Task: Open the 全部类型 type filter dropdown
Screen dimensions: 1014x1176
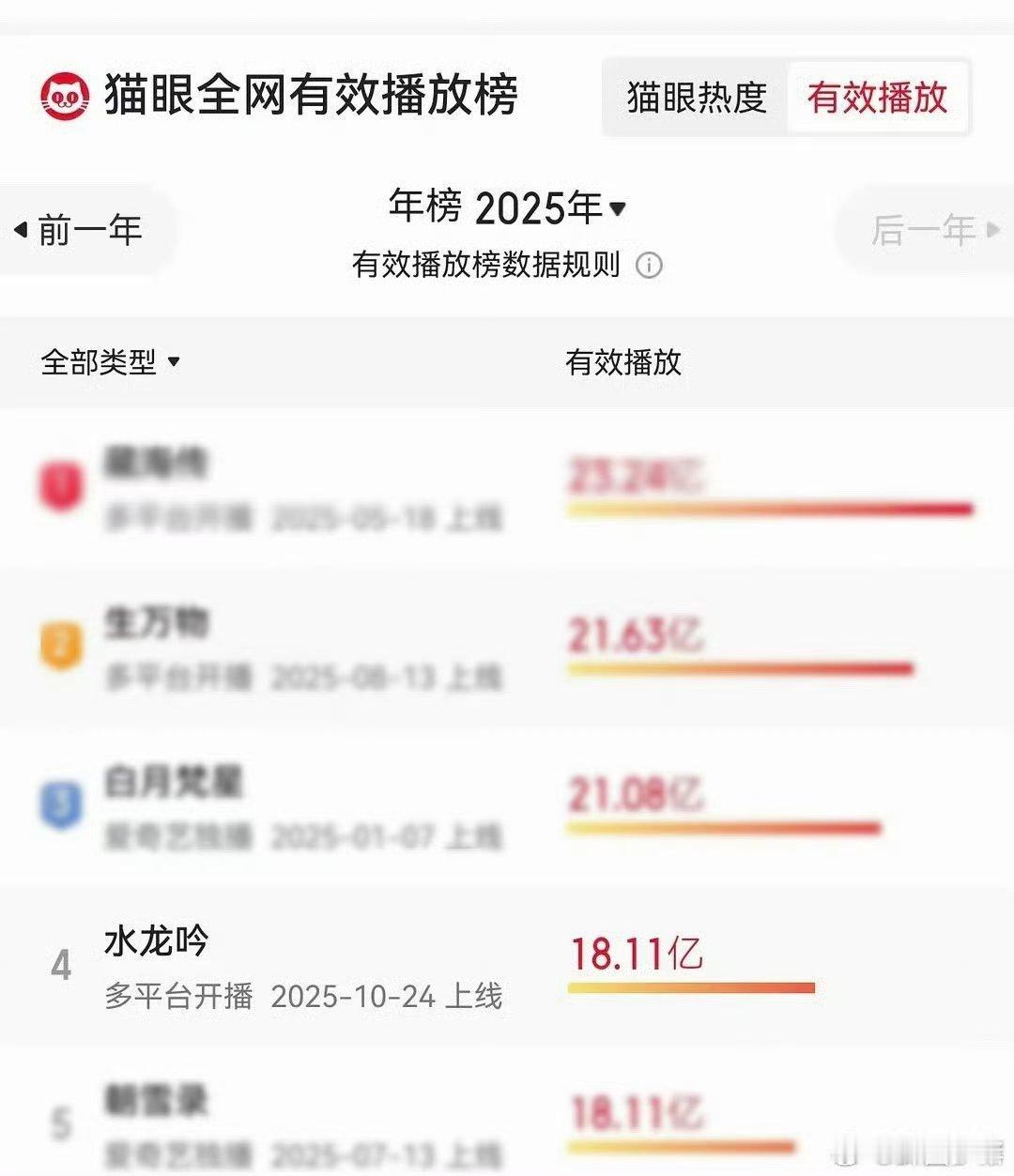Action: point(108,363)
